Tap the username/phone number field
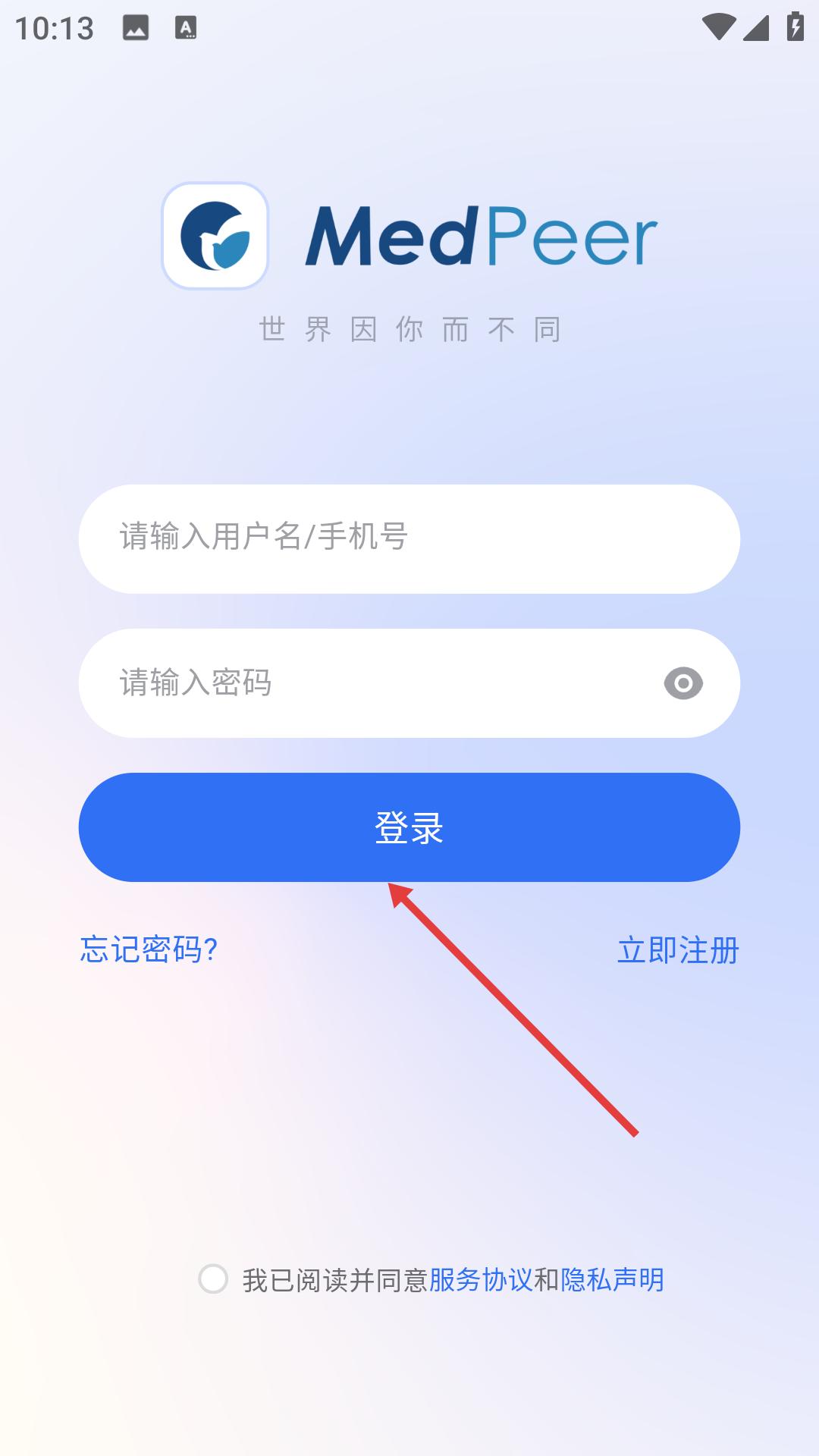 409,538
